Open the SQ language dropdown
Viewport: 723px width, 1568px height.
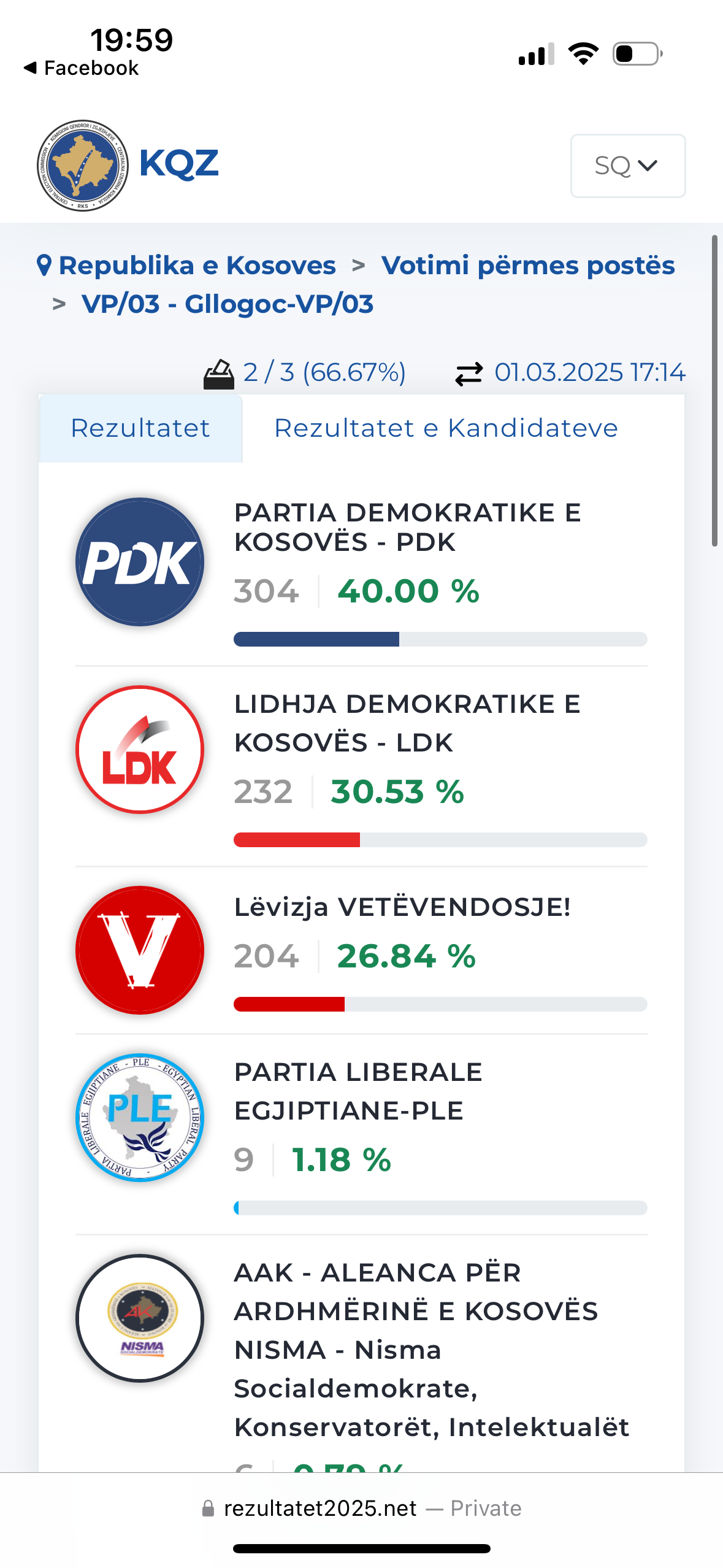627,166
